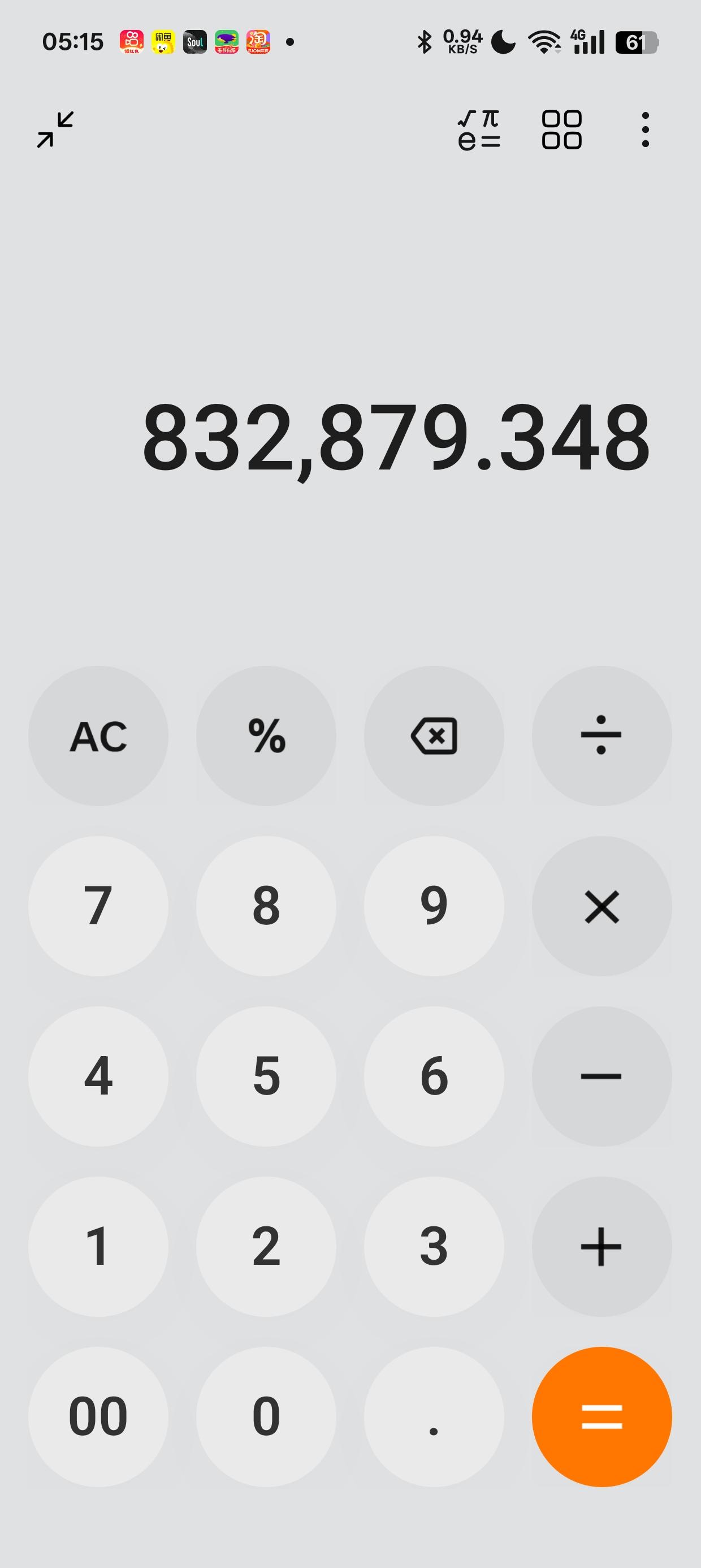Enter double zero 00
The width and height of the screenshot is (701, 1568).
tap(98, 1417)
